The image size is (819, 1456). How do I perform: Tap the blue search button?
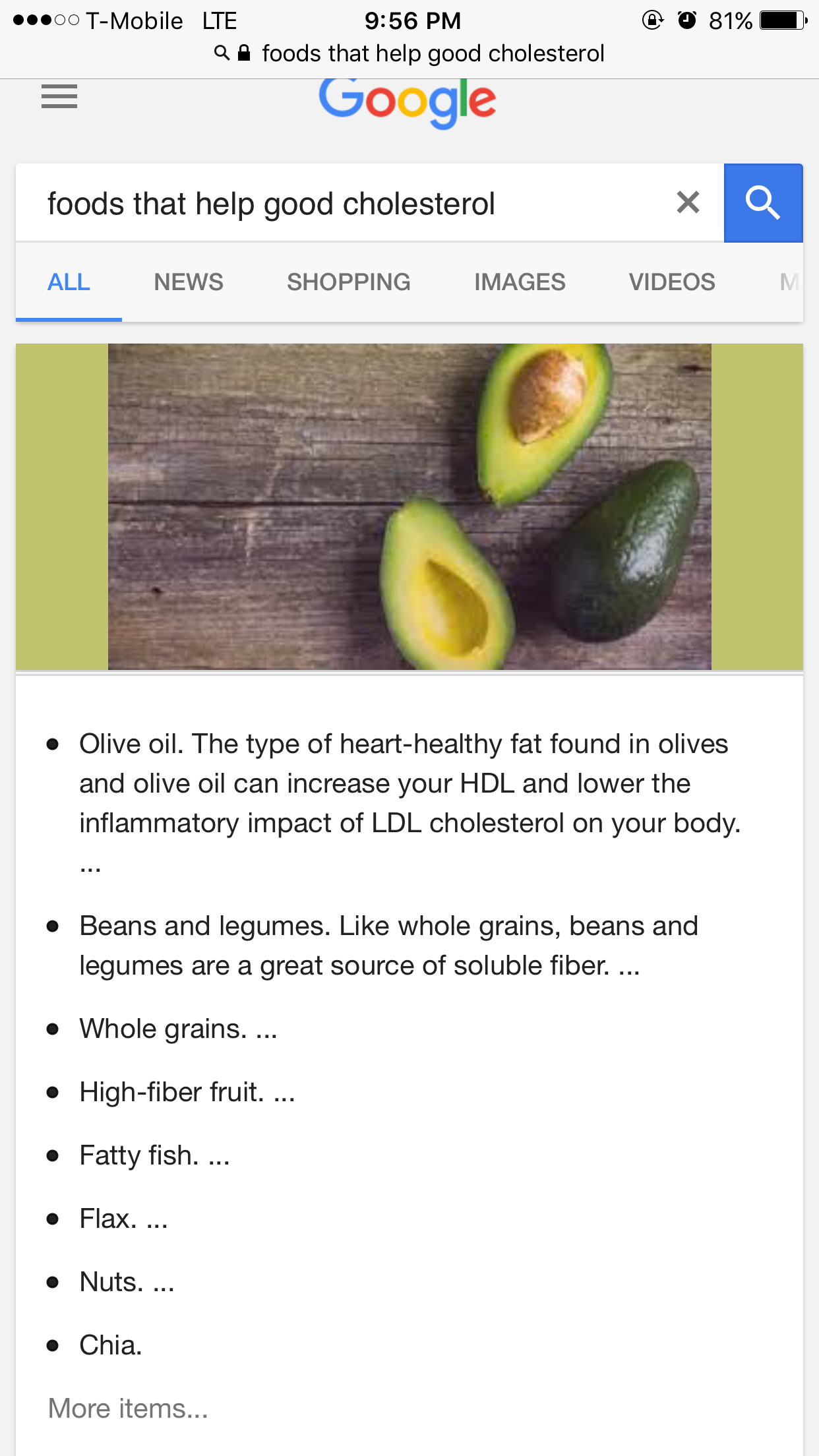pyautogui.click(x=763, y=203)
